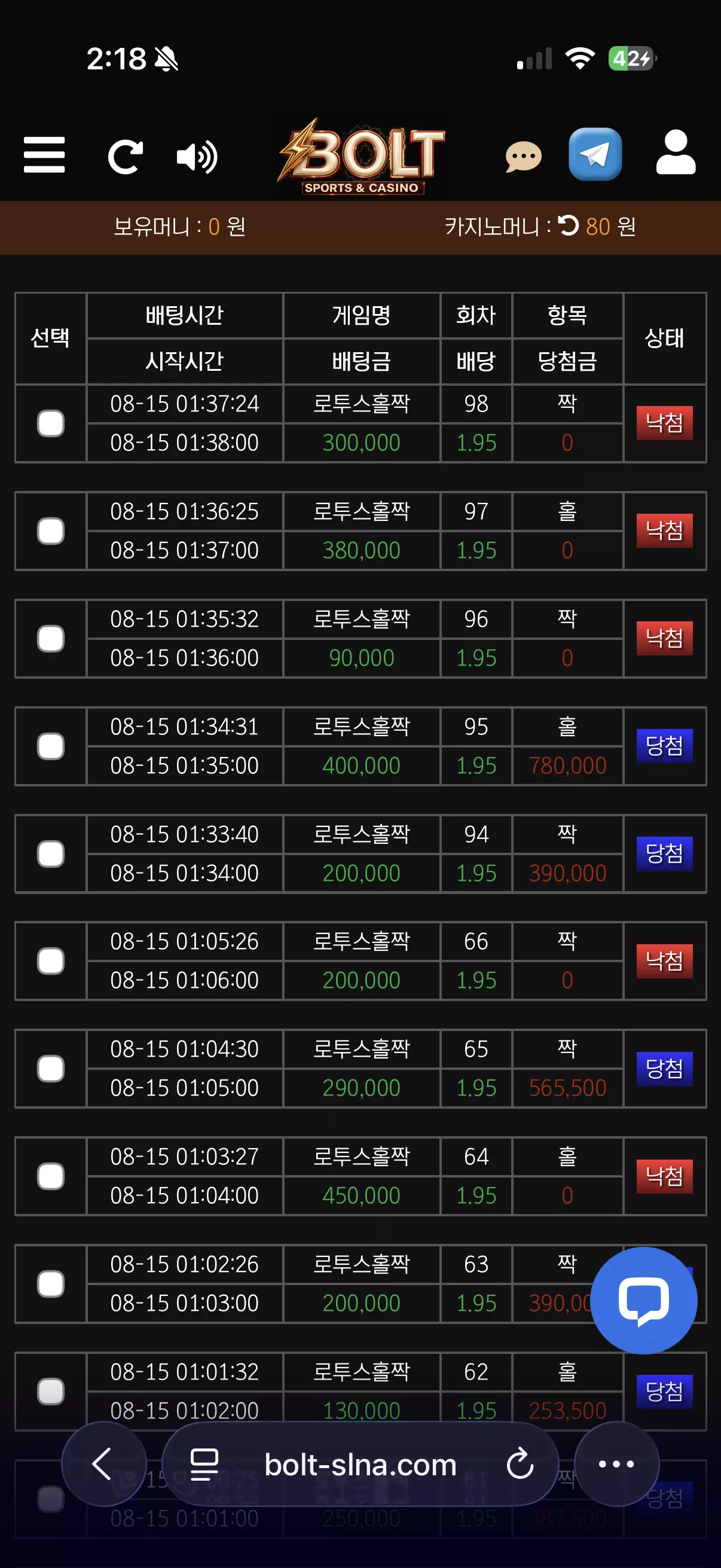Tick the round 66 bet checkbox
Screen dimensions: 721x1568
coord(51,961)
